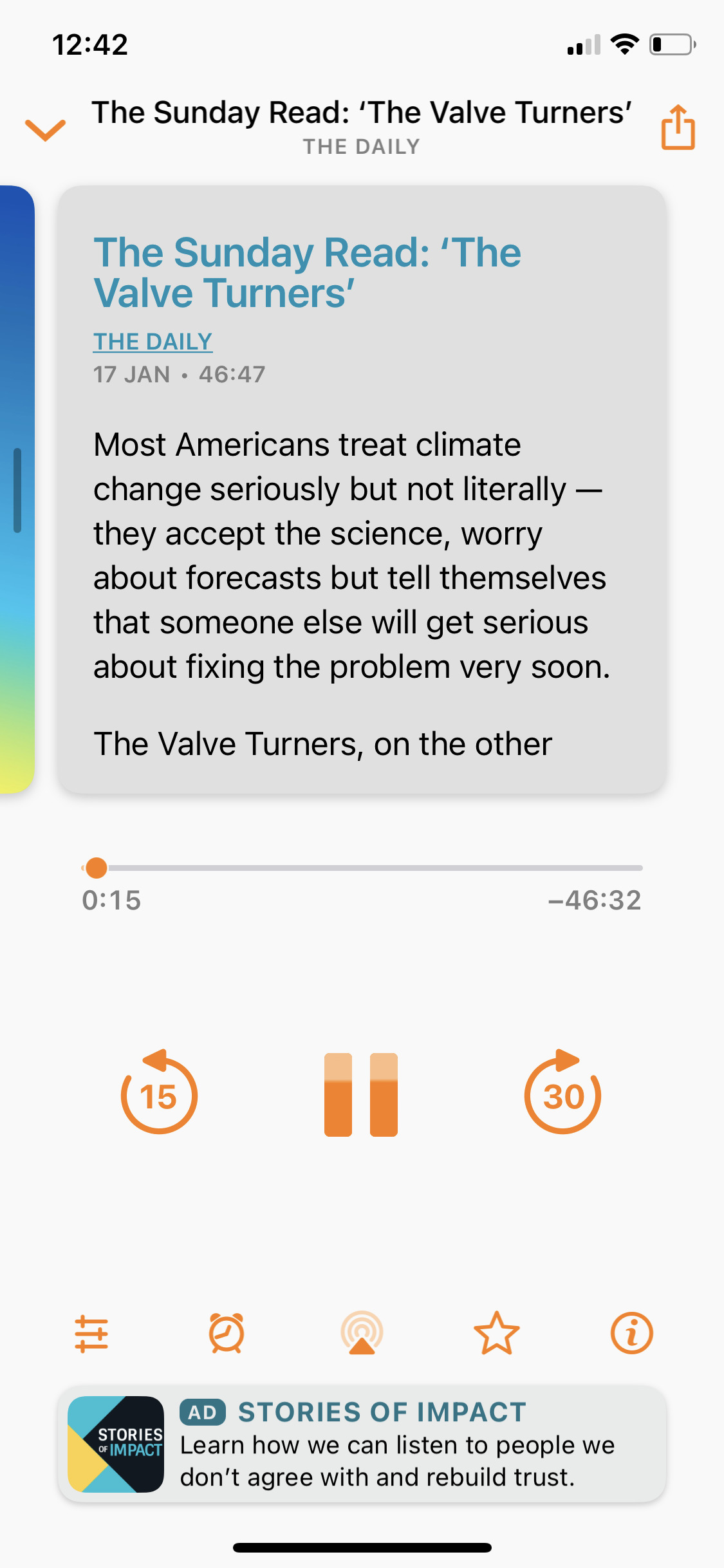This screenshot has width=724, height=1568.
Task: Toggle sleep timer on
Action: point(227,1333)
